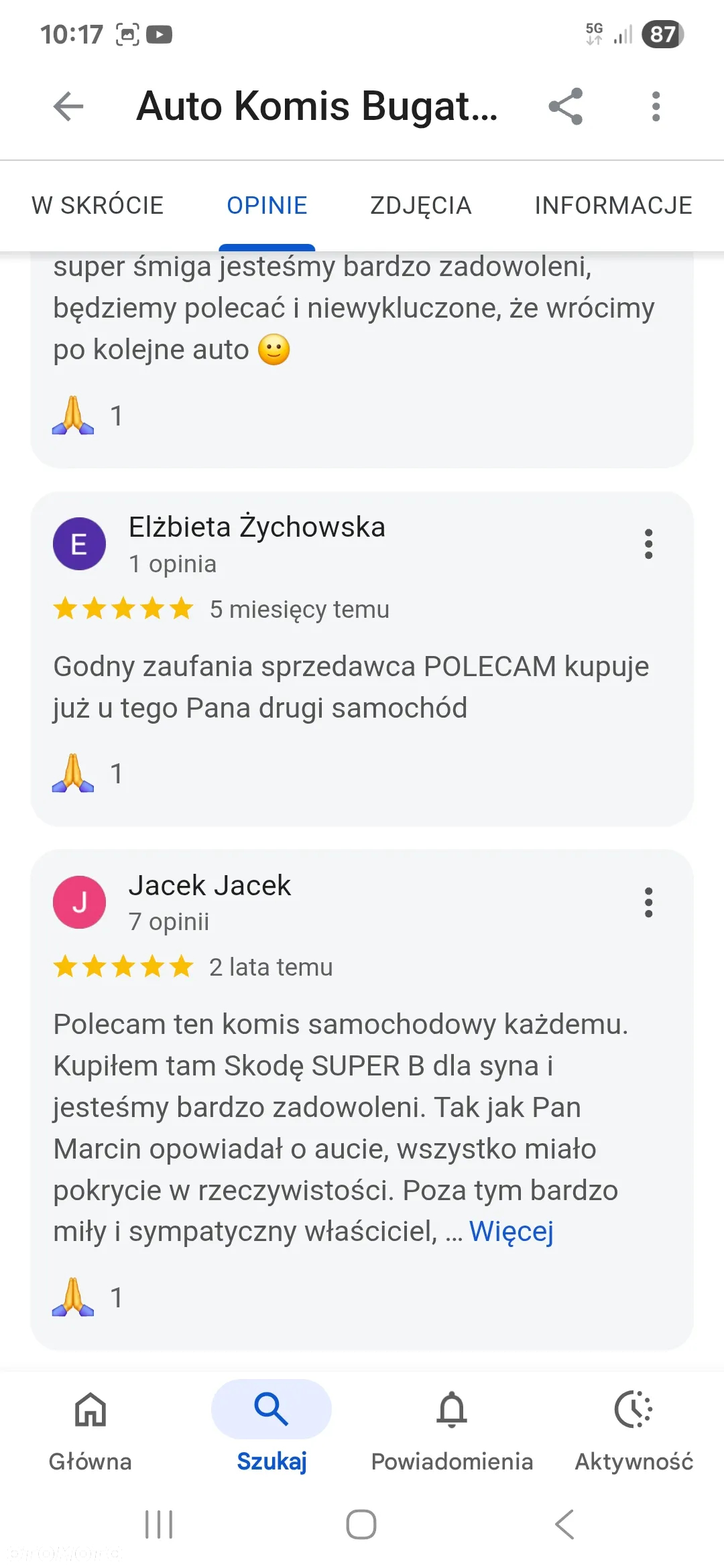Switch to the INFORMACJE tab
The height and width of the screenshot is (1568, 724).
coord(613,205)
